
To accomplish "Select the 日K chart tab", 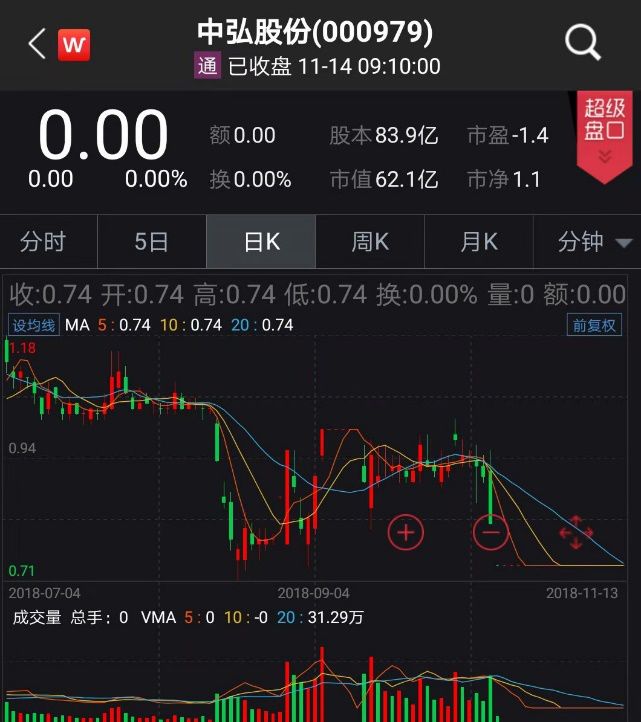I will [x=261, y=241].
